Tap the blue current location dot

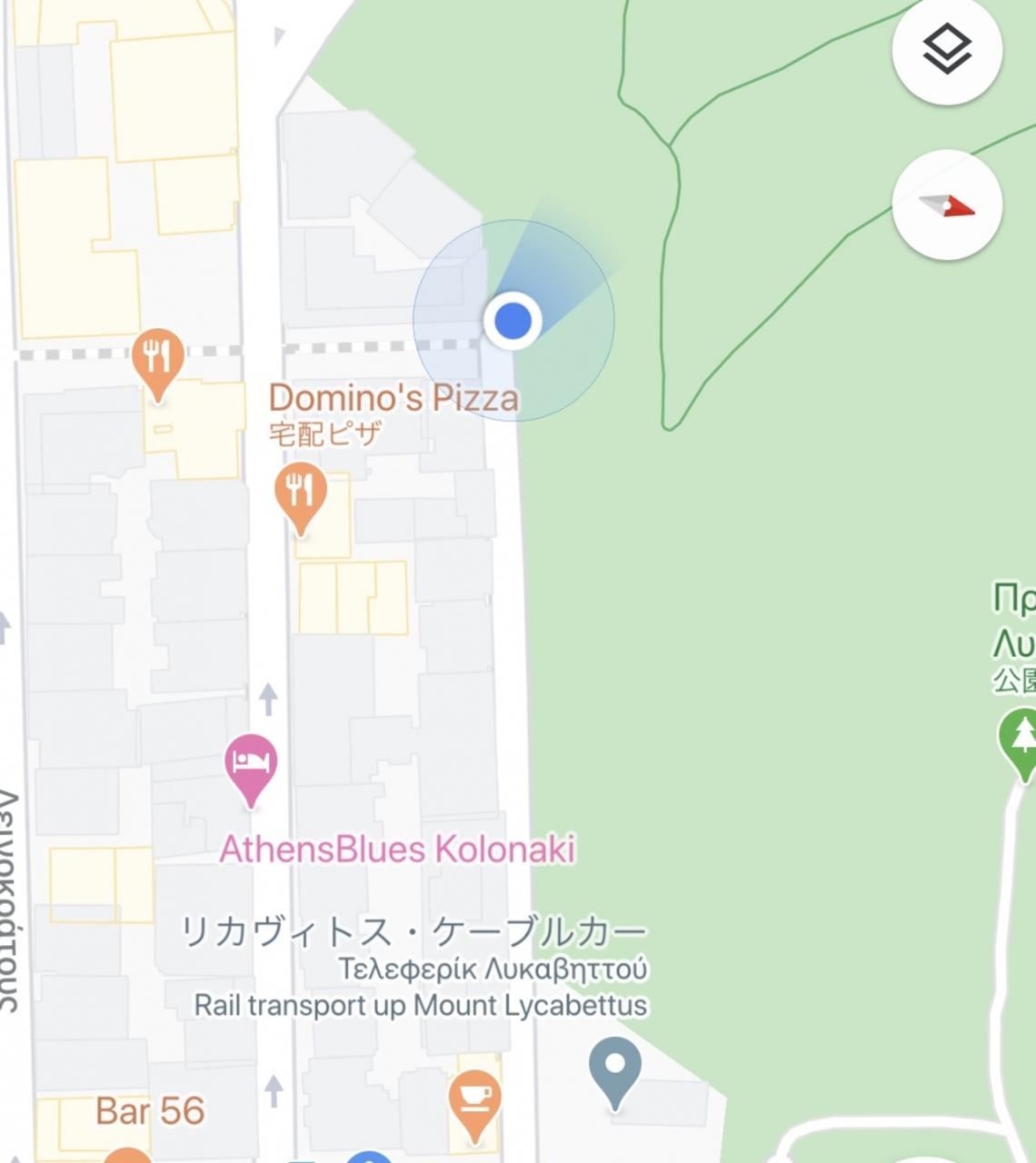(x=513, y=321)
